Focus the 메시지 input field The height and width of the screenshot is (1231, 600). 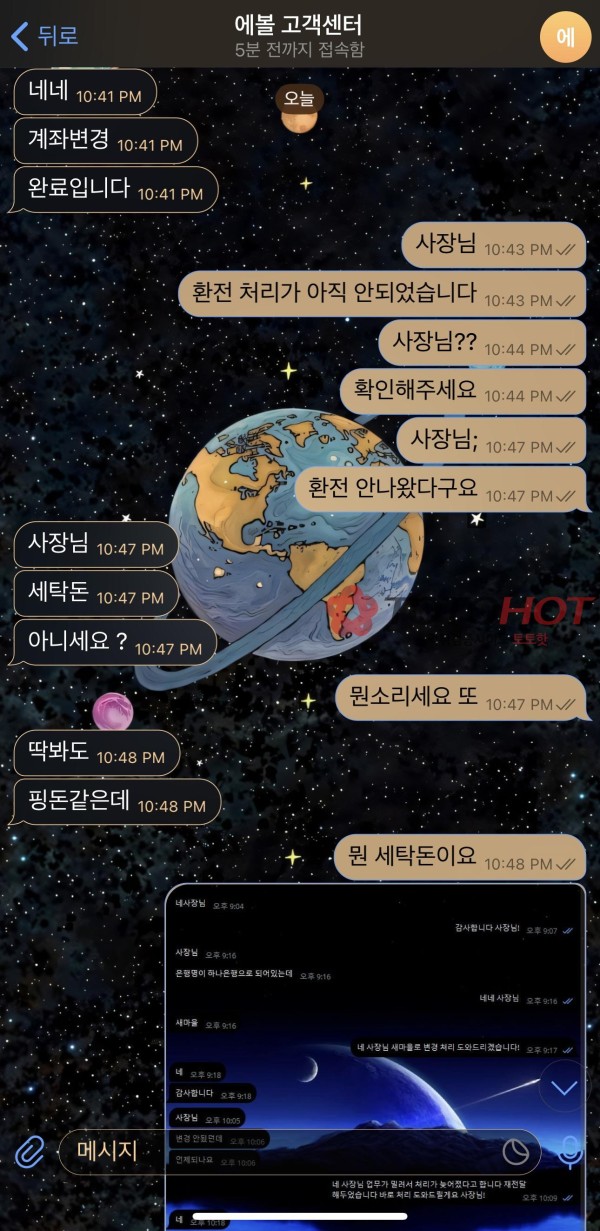(280, 1152)
